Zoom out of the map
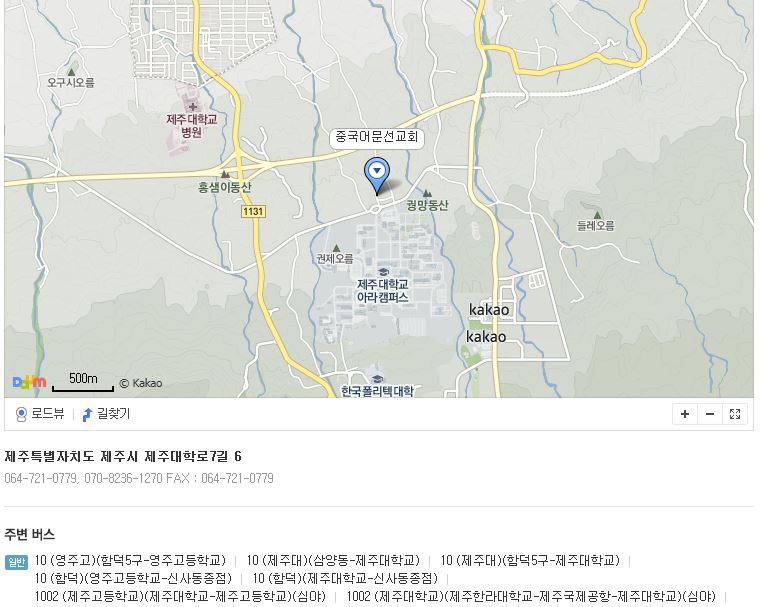Viewport: 765px width, 607px height. click(x=710, y=414)
